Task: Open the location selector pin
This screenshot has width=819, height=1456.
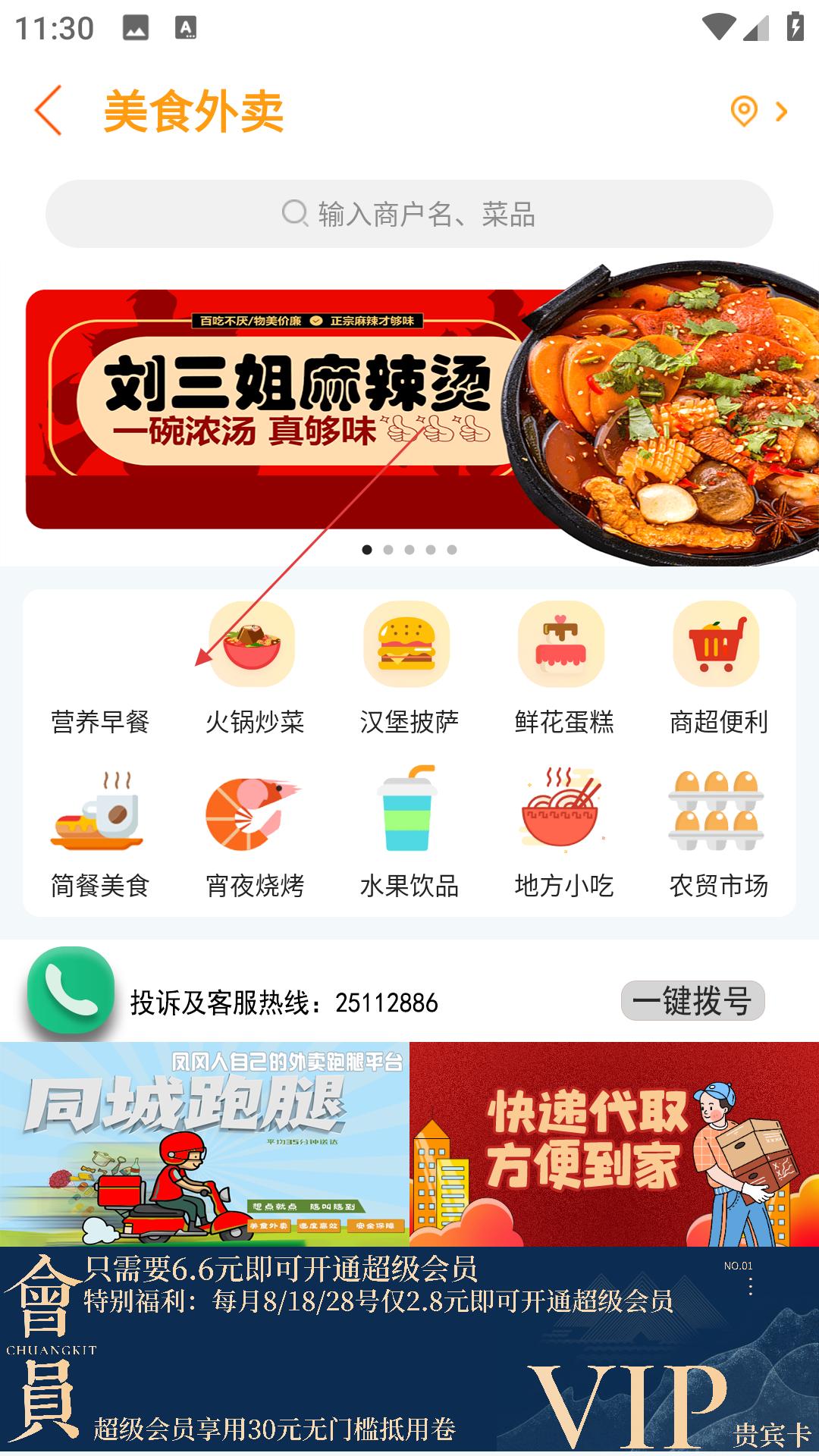Action: tap(744, 111)
